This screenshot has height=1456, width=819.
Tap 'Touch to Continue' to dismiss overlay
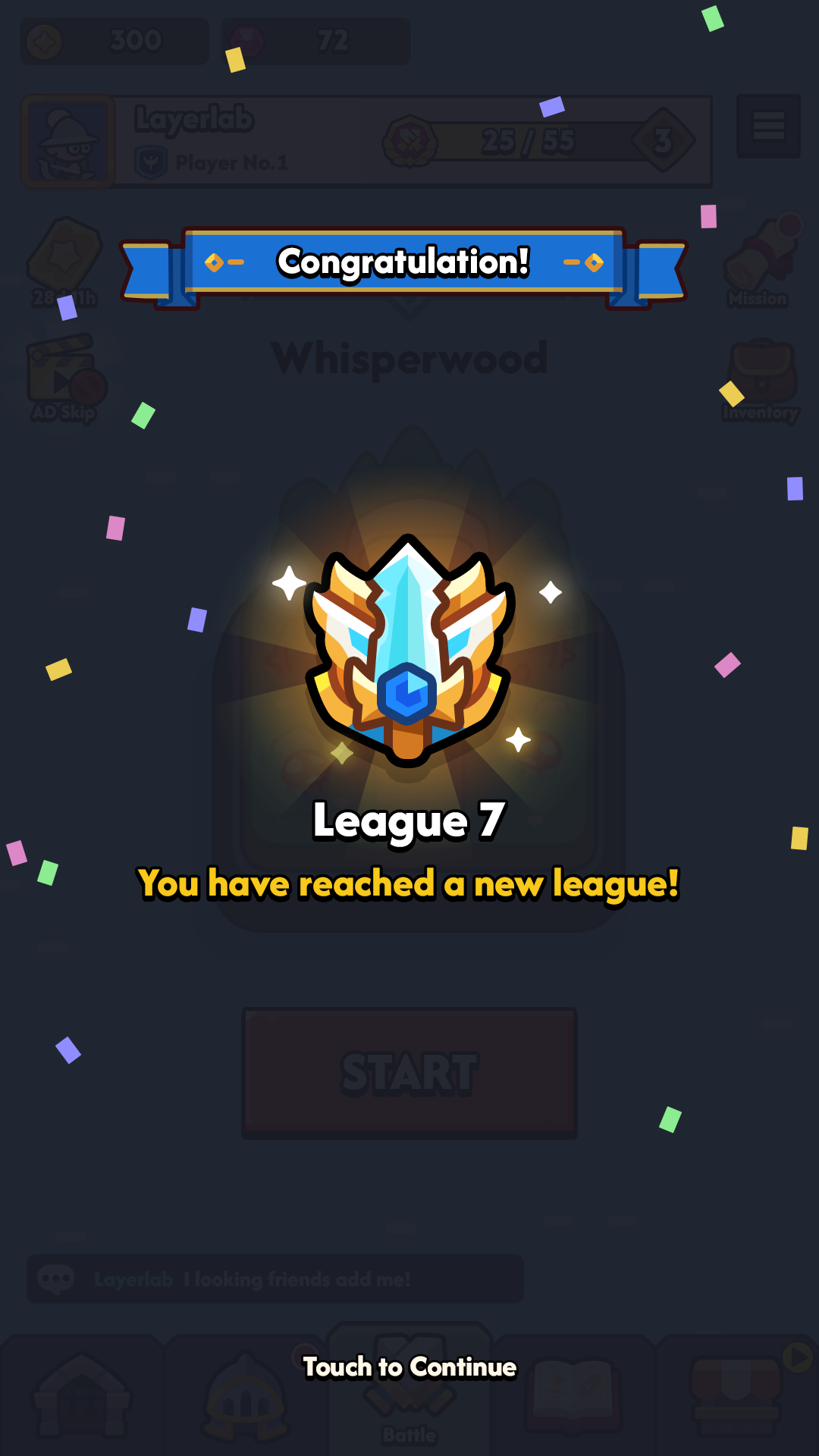click(x=409, y=1367)
